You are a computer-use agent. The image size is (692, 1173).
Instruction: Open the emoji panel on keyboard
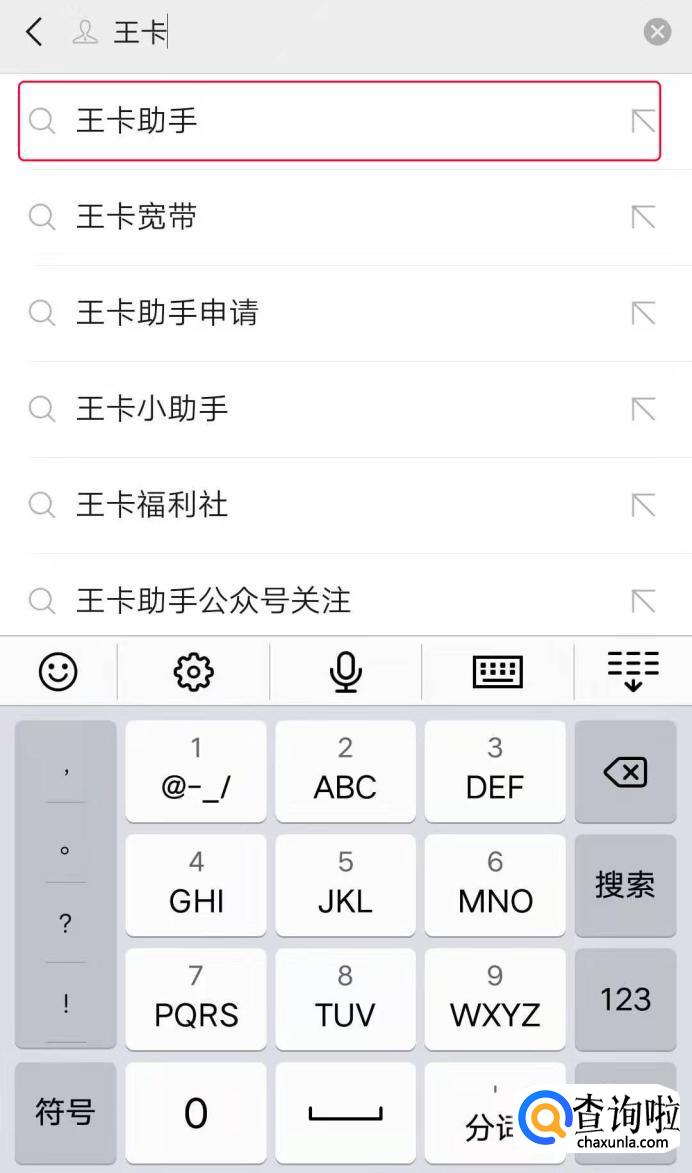pyautogui.click(x=58, y=671)
